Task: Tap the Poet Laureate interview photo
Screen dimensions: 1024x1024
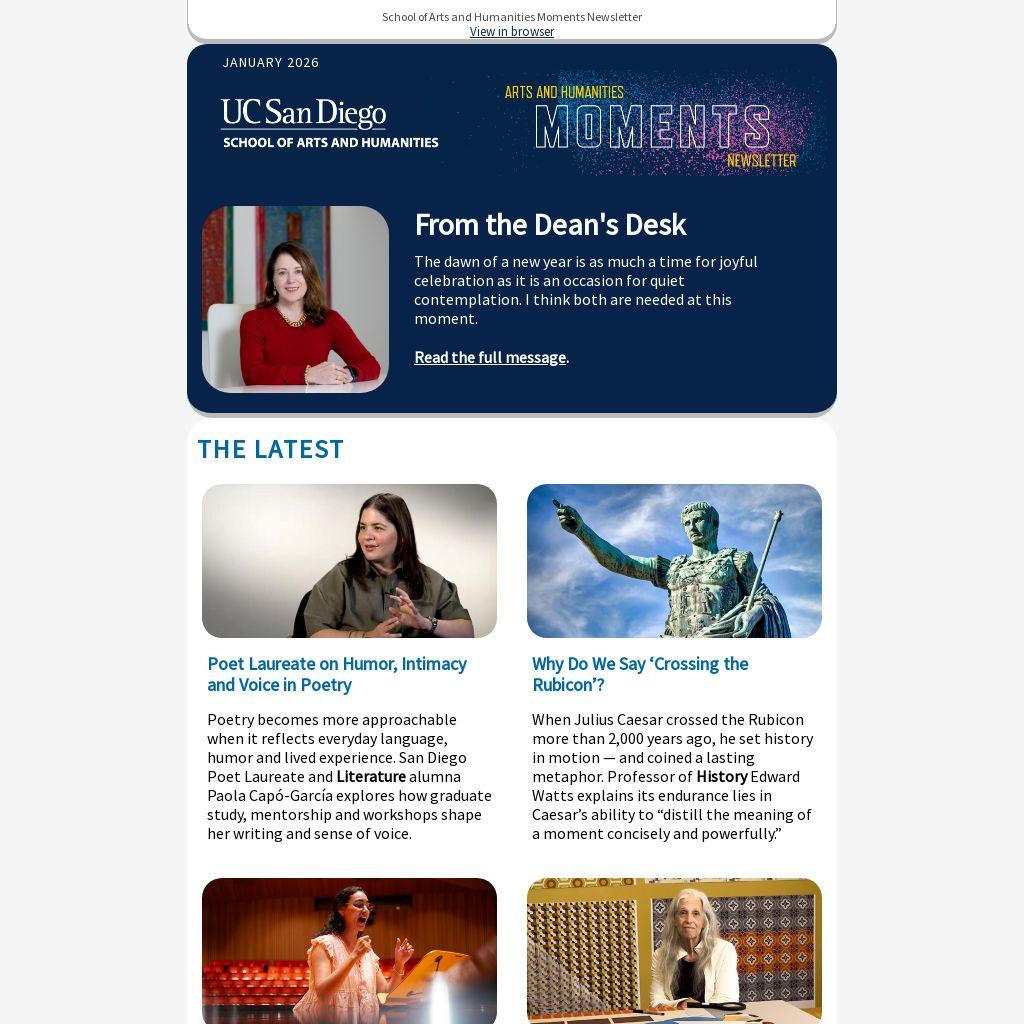Action: (x=349, y=561)
